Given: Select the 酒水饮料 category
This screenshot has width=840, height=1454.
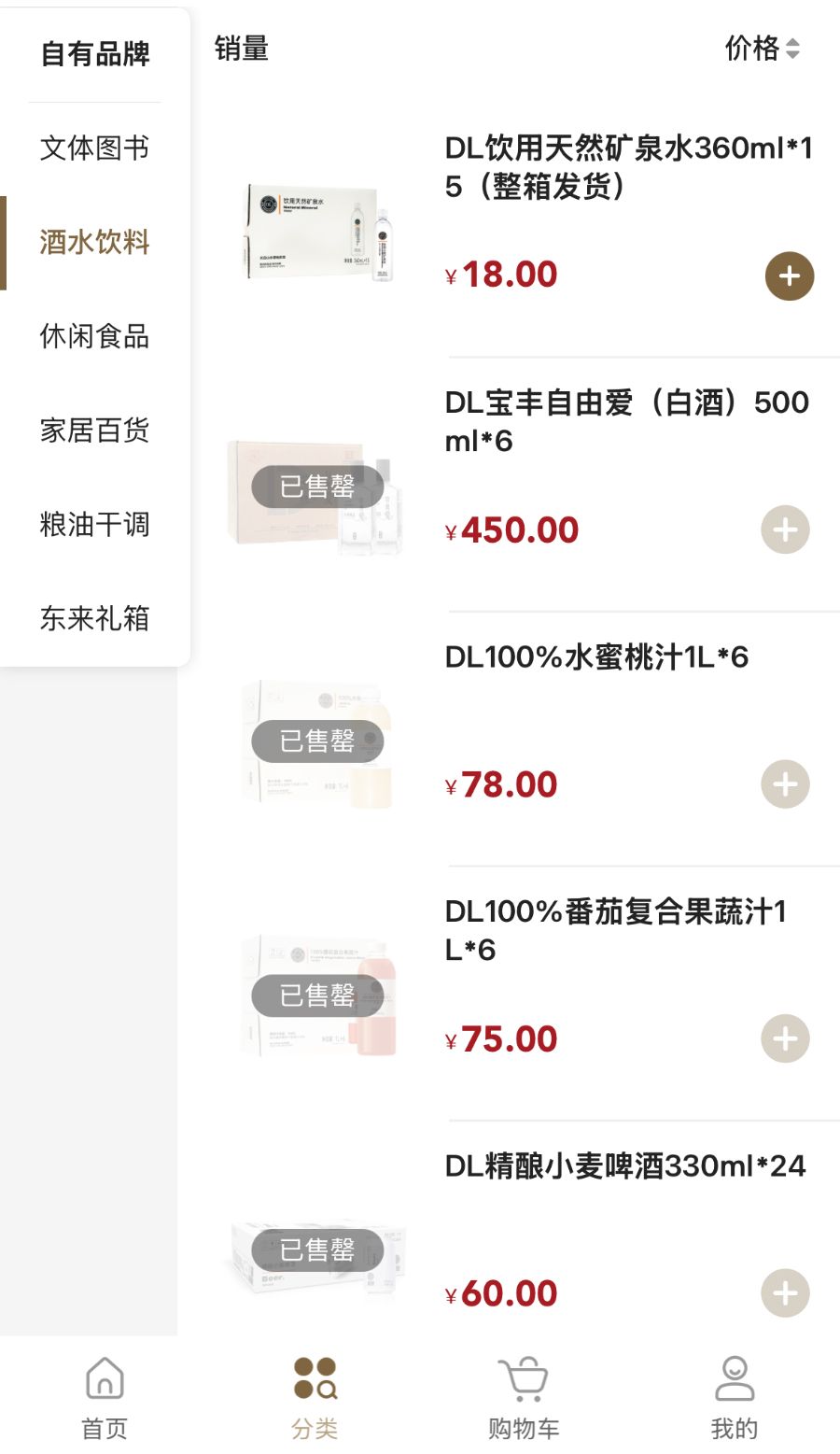Looking at the screenshot, I should tap(95, 243).
